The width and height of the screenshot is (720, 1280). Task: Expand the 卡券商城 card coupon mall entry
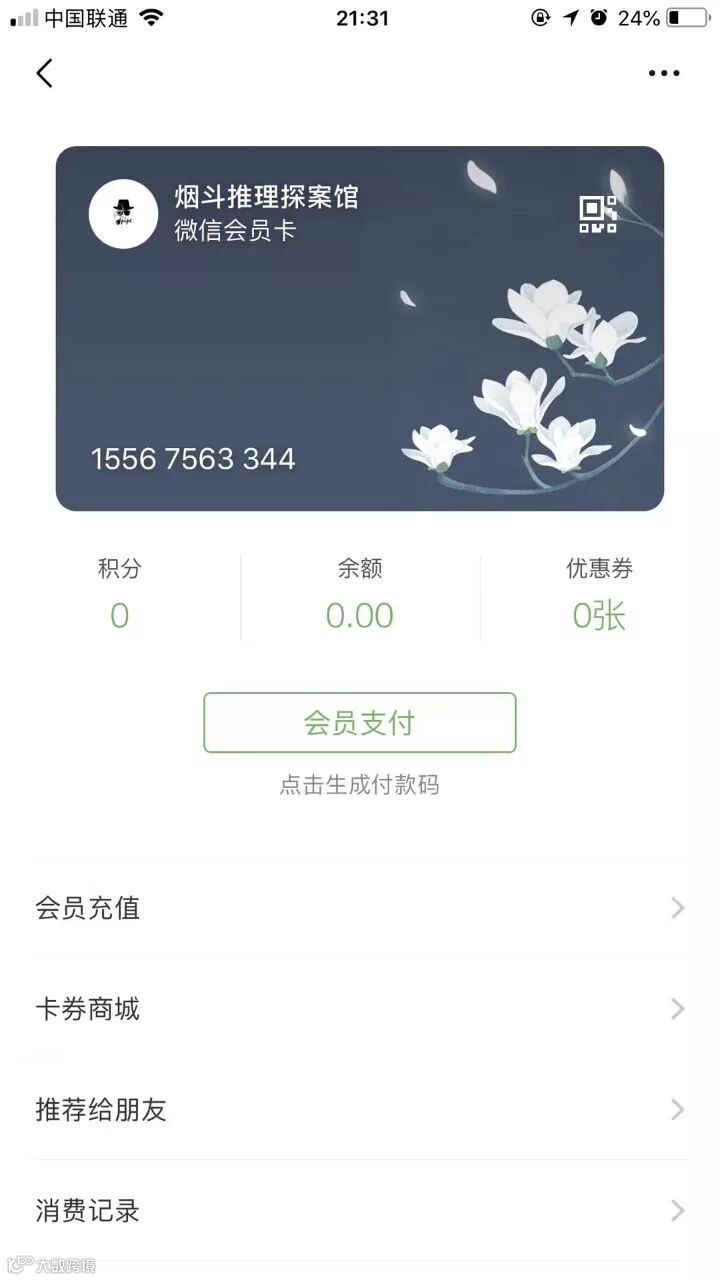(360, 1009)
